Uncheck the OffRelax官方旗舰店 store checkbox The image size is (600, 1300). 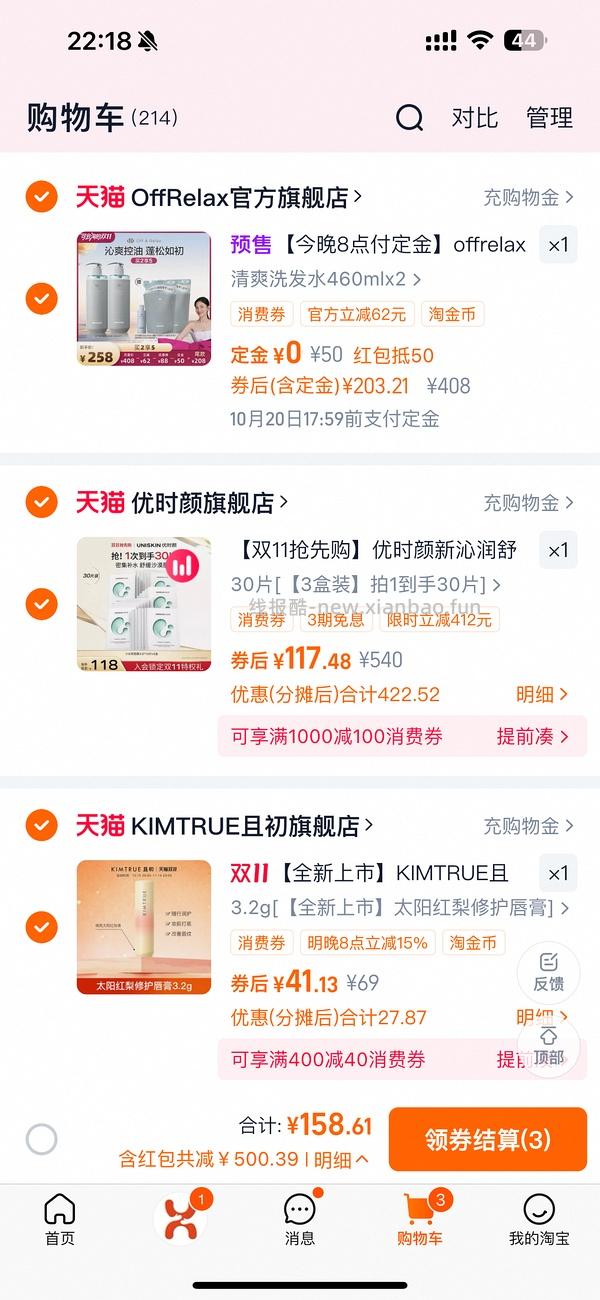tap(41, 197)
